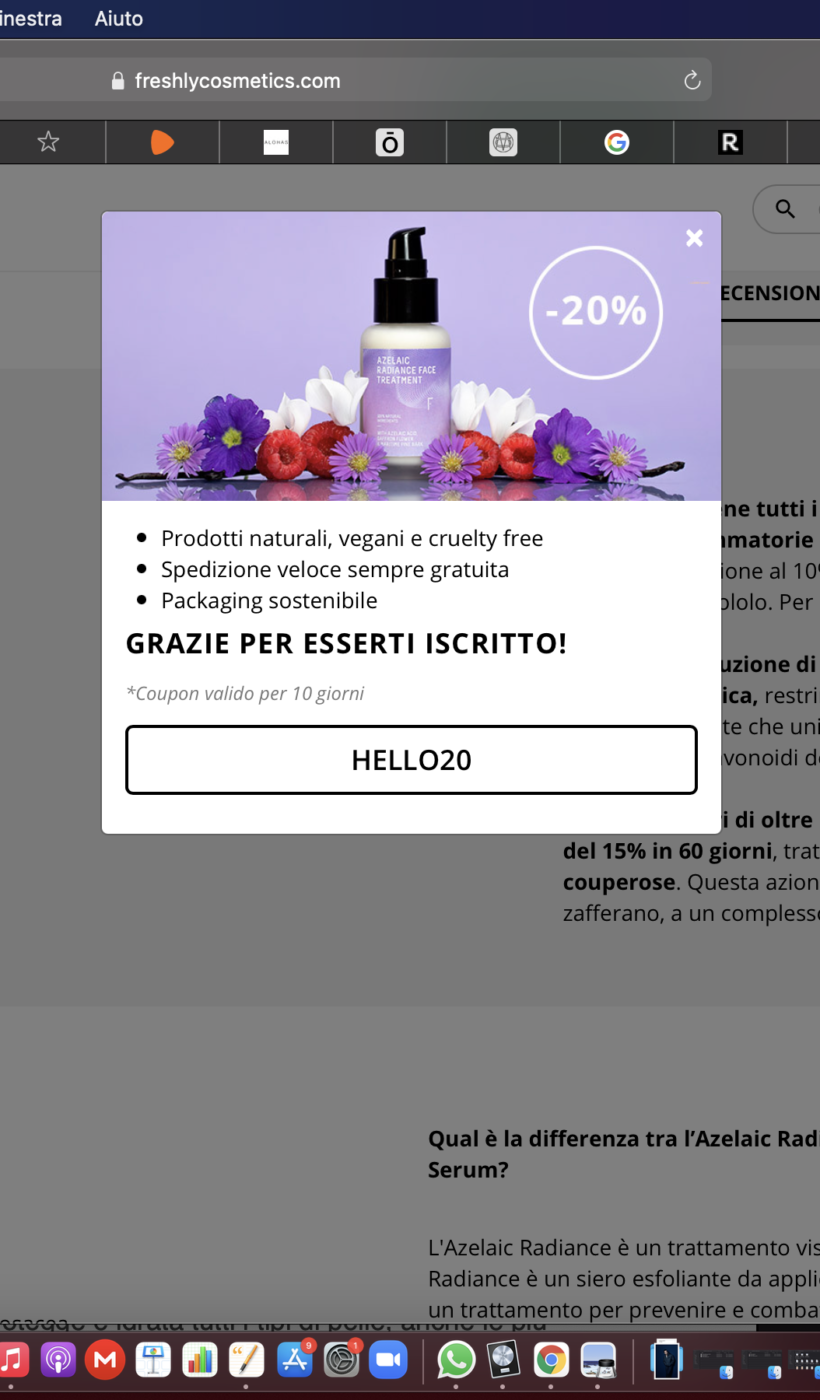Open Numbers from the dock
The width and height of the screenshot is (820, 1400).
(200, 1359)
